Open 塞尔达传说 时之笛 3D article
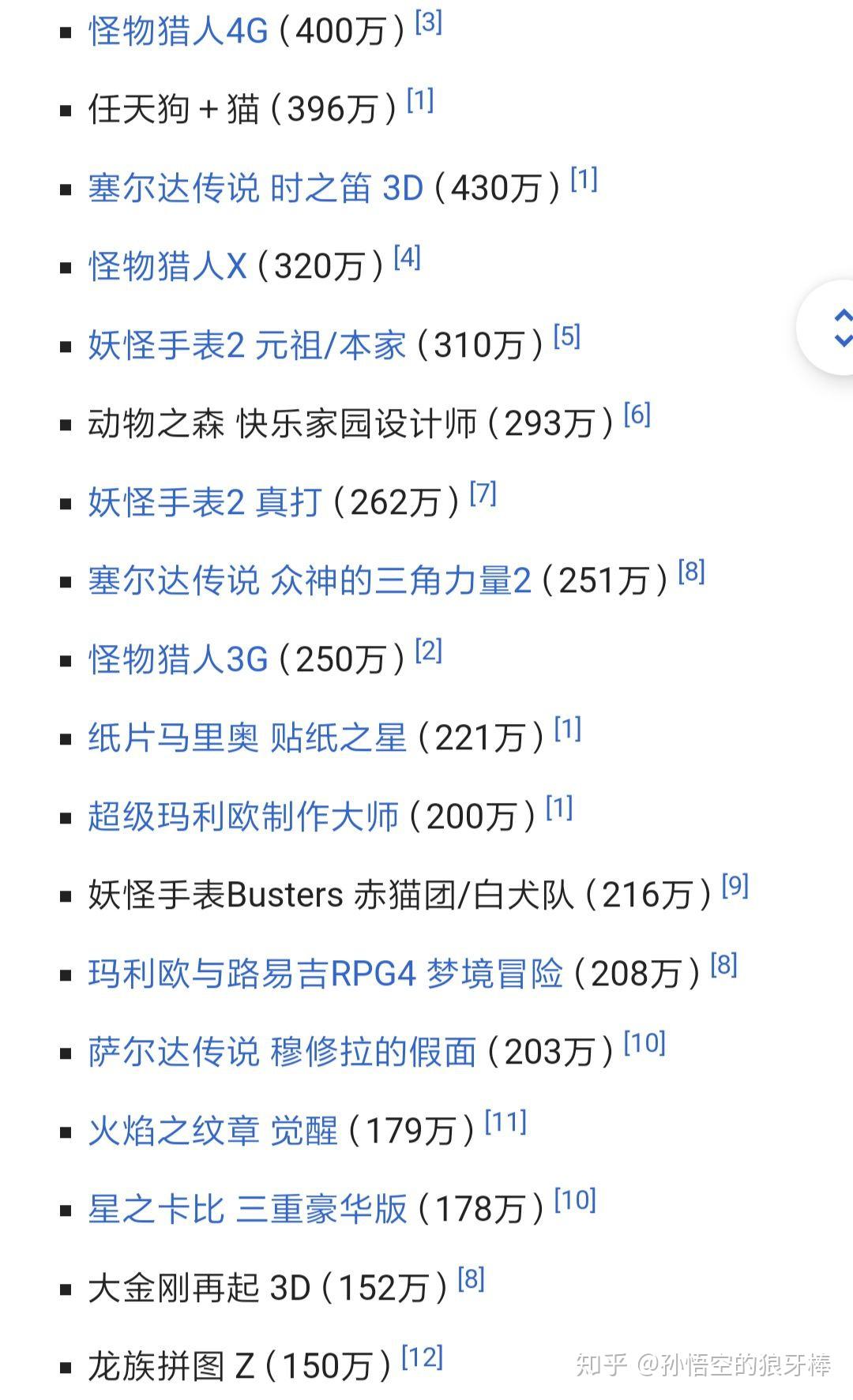Viewport: 853px width, 1400px height. (x=256, y=189)
